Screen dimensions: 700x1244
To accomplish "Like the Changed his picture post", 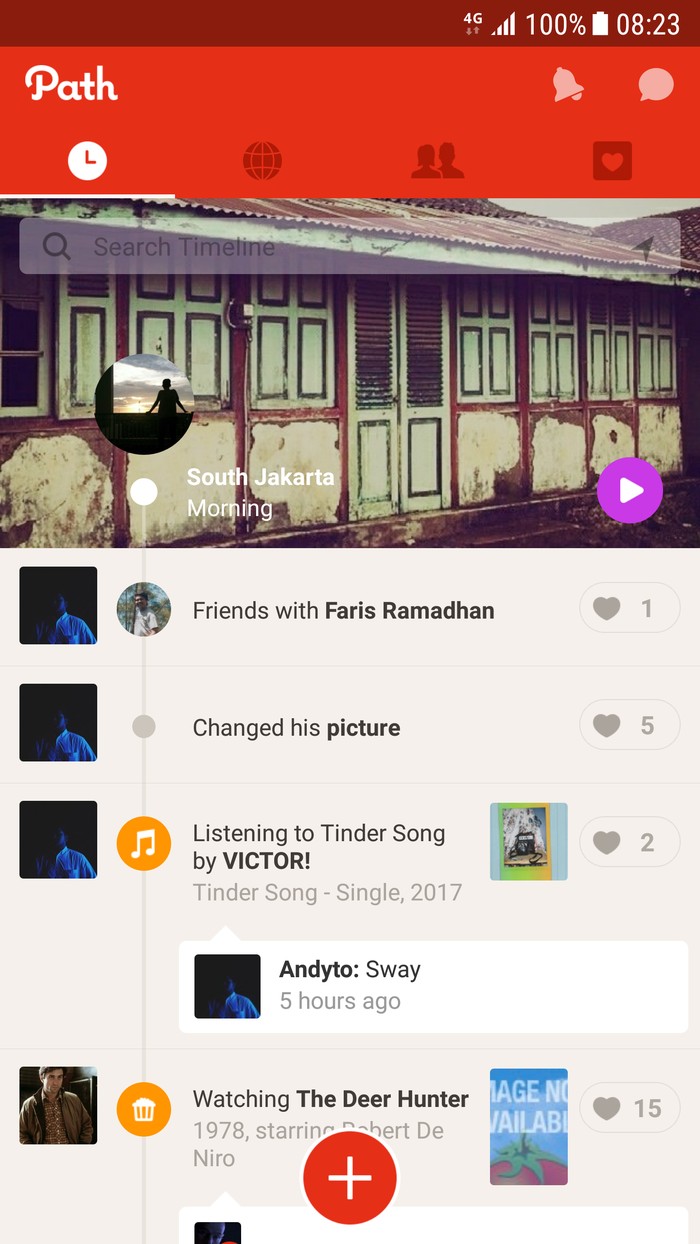I will click(x=629, y=725).
